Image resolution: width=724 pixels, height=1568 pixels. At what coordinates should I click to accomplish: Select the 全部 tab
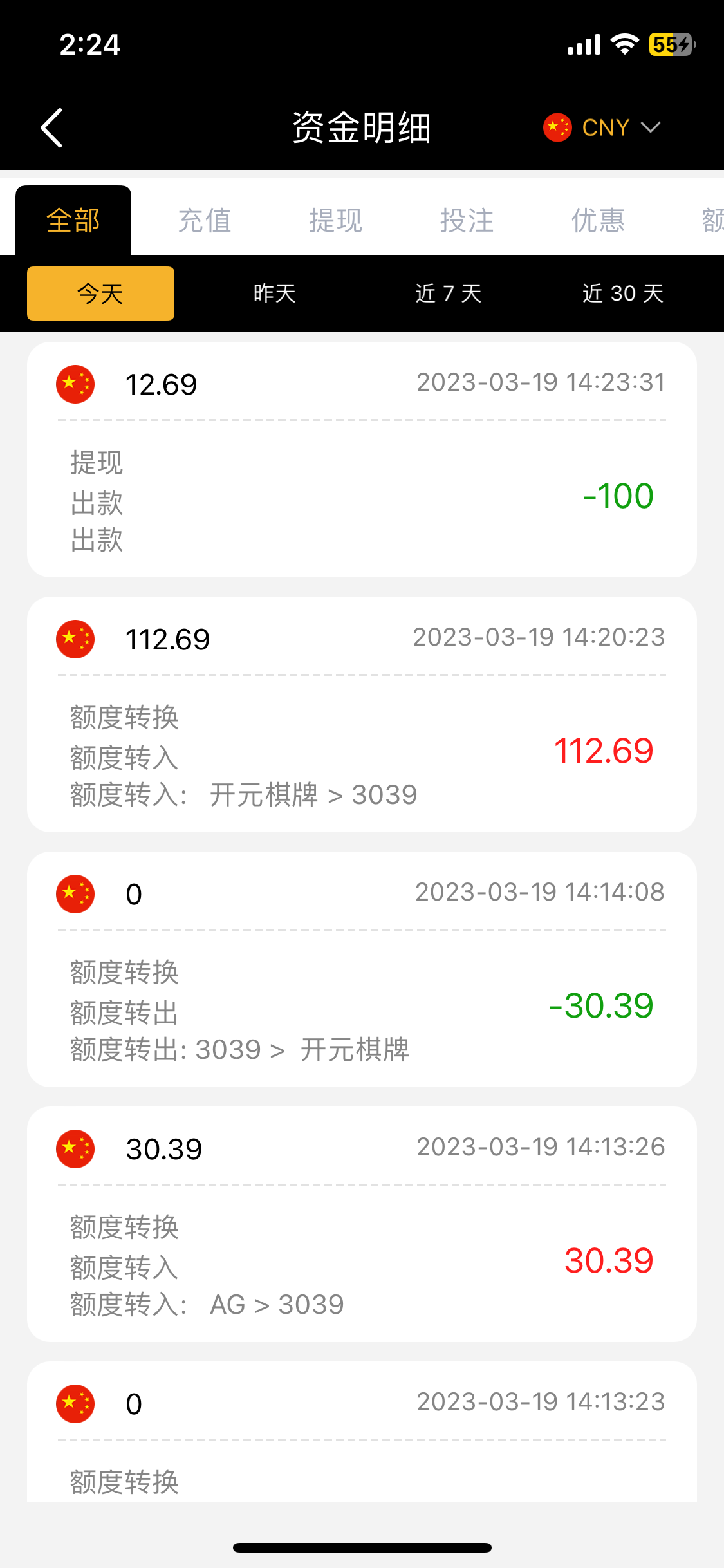point(73,221)
